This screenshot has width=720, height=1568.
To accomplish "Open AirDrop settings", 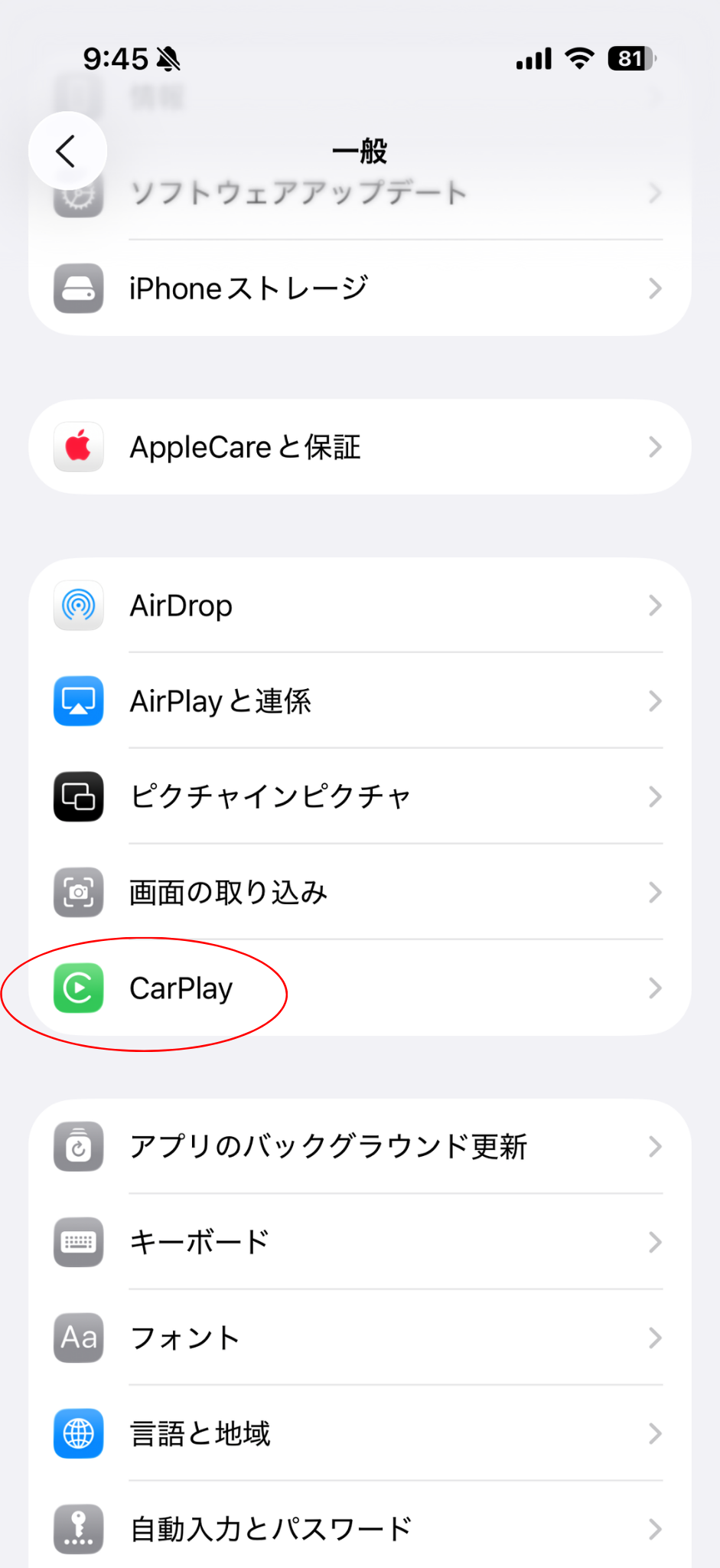I will [x=360, y=606].
